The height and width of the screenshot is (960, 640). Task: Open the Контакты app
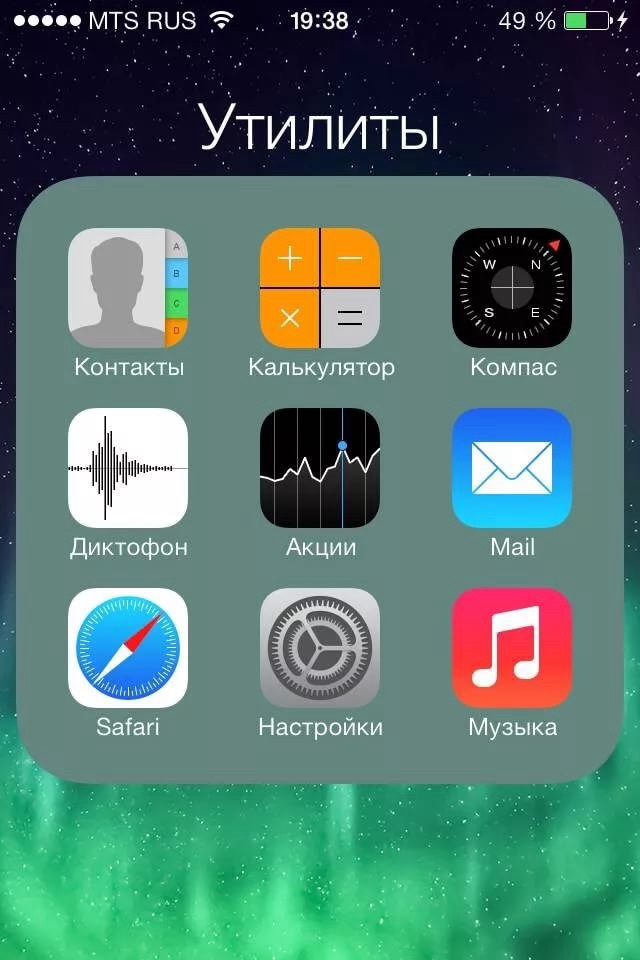128,288
